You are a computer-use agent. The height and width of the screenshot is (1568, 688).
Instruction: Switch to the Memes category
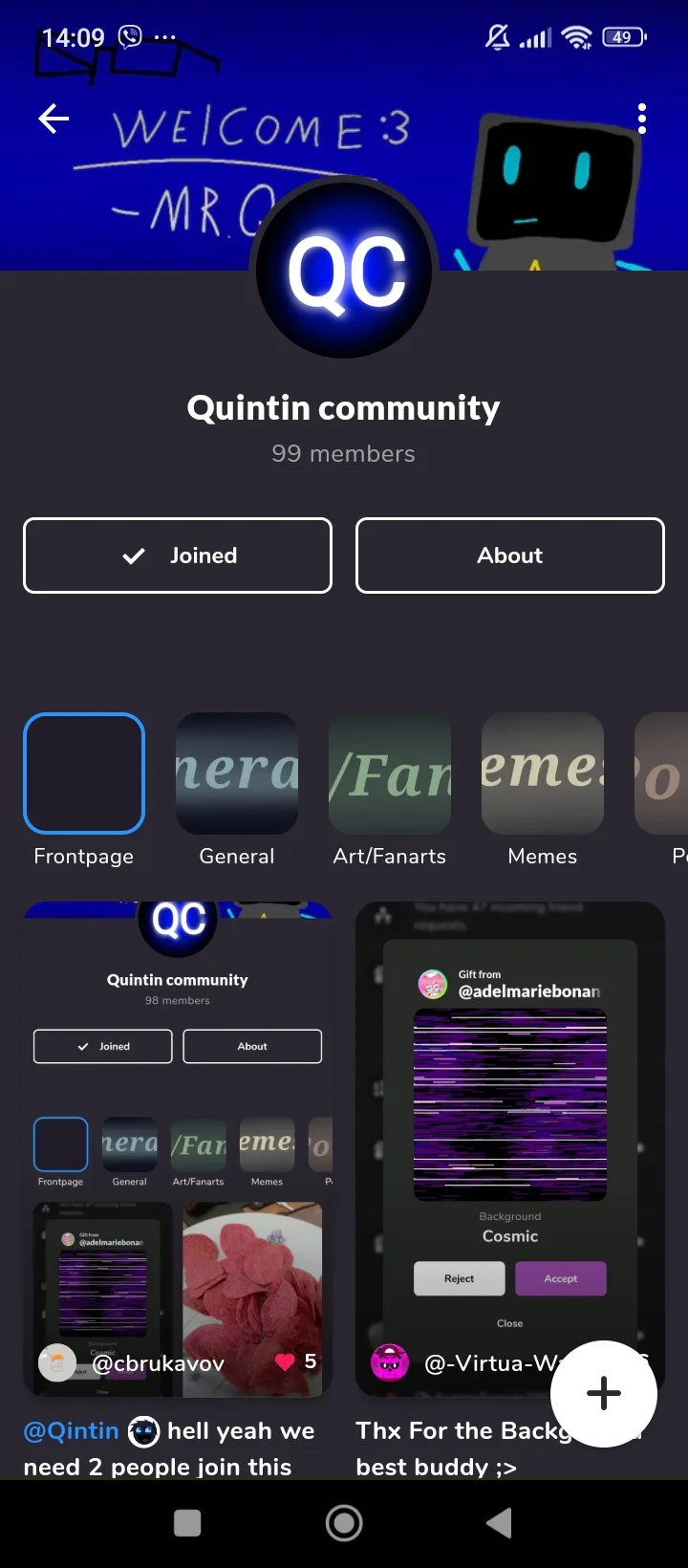click(x=543, y=773)
